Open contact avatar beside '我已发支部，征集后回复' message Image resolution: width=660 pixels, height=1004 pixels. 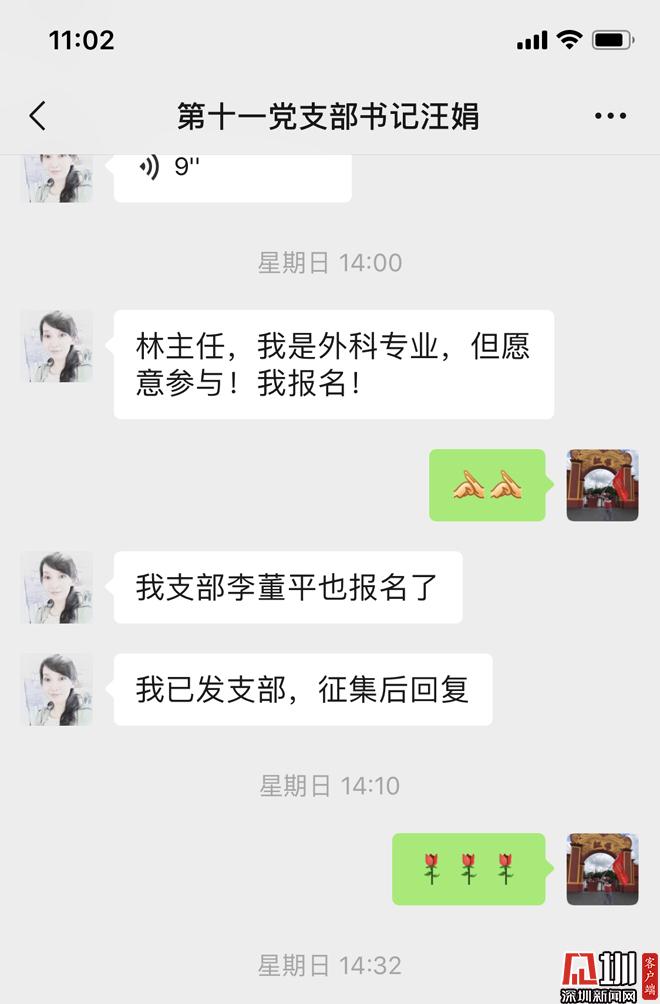57,690
